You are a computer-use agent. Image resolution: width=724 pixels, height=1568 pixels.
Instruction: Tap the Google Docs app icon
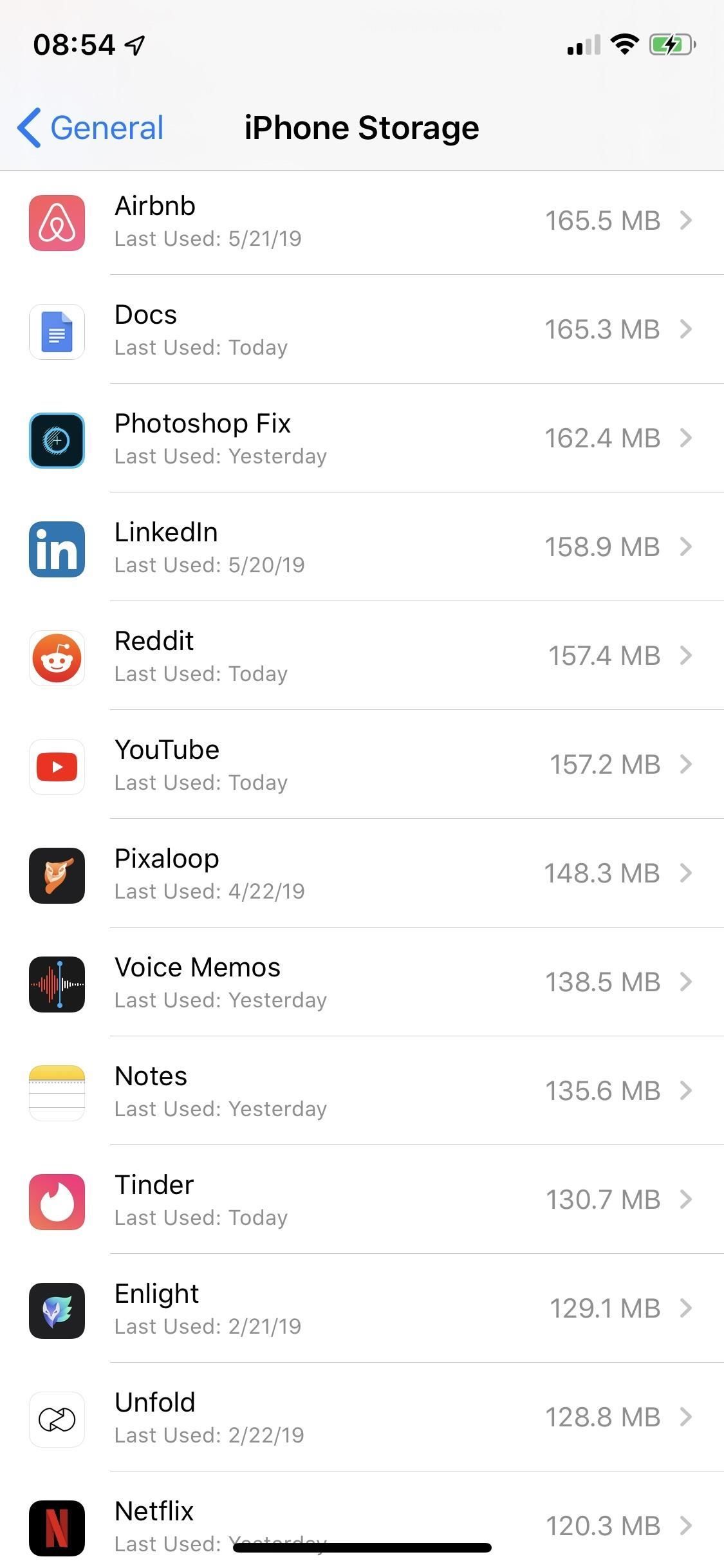pyautogui.click(x=57, y=332)
